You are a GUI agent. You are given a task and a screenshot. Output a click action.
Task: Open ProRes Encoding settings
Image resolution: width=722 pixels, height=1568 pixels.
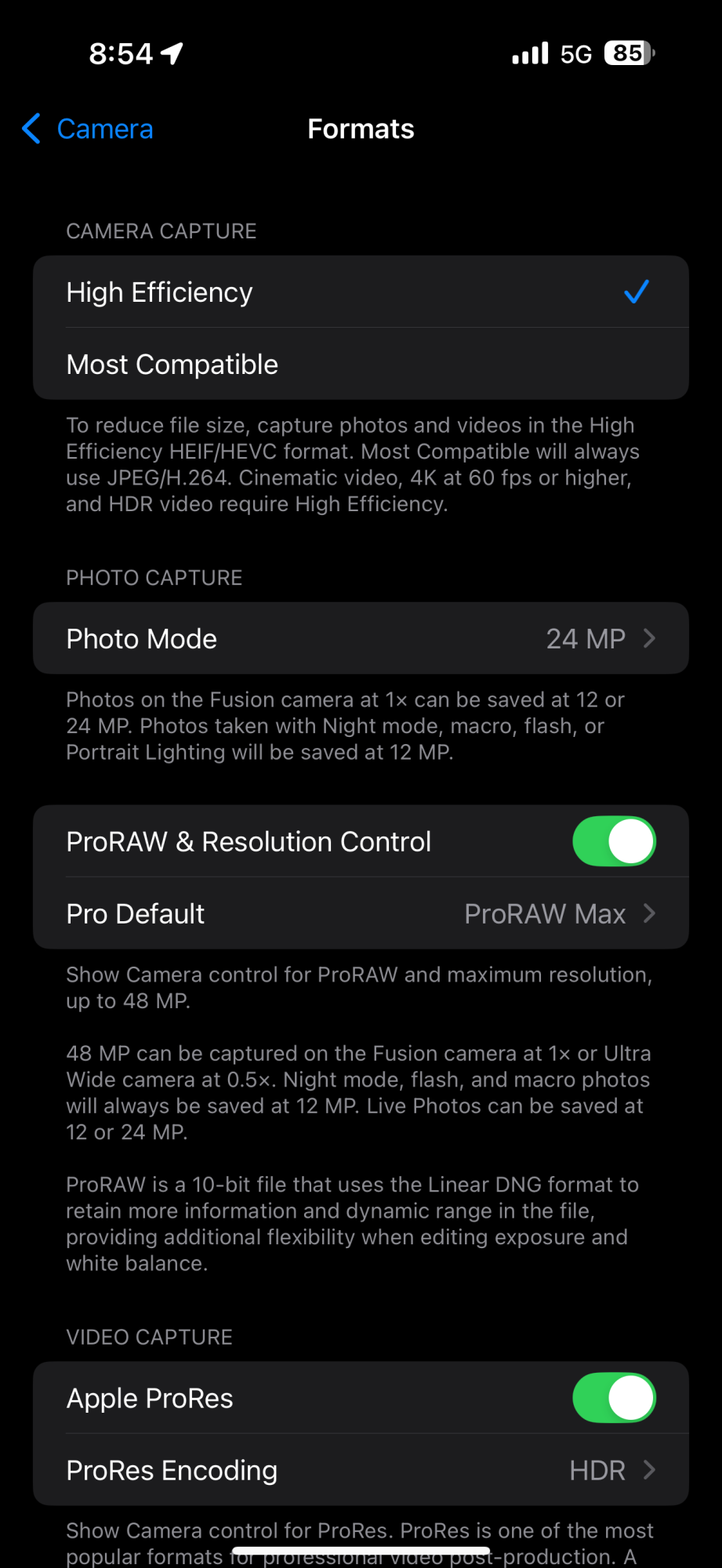point(361,1470)
